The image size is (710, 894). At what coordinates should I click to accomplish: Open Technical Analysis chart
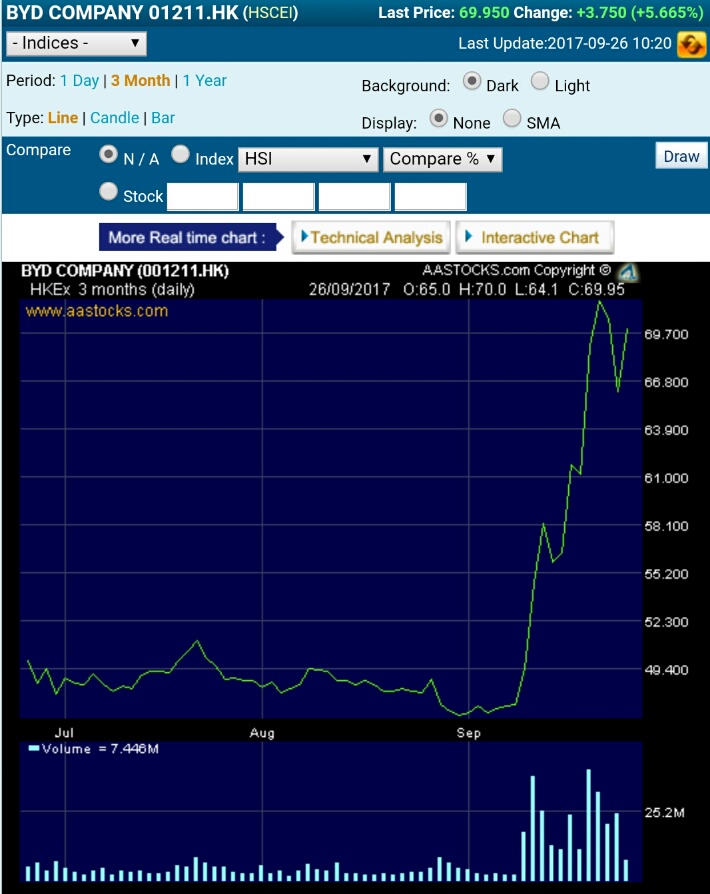[371, 238]
